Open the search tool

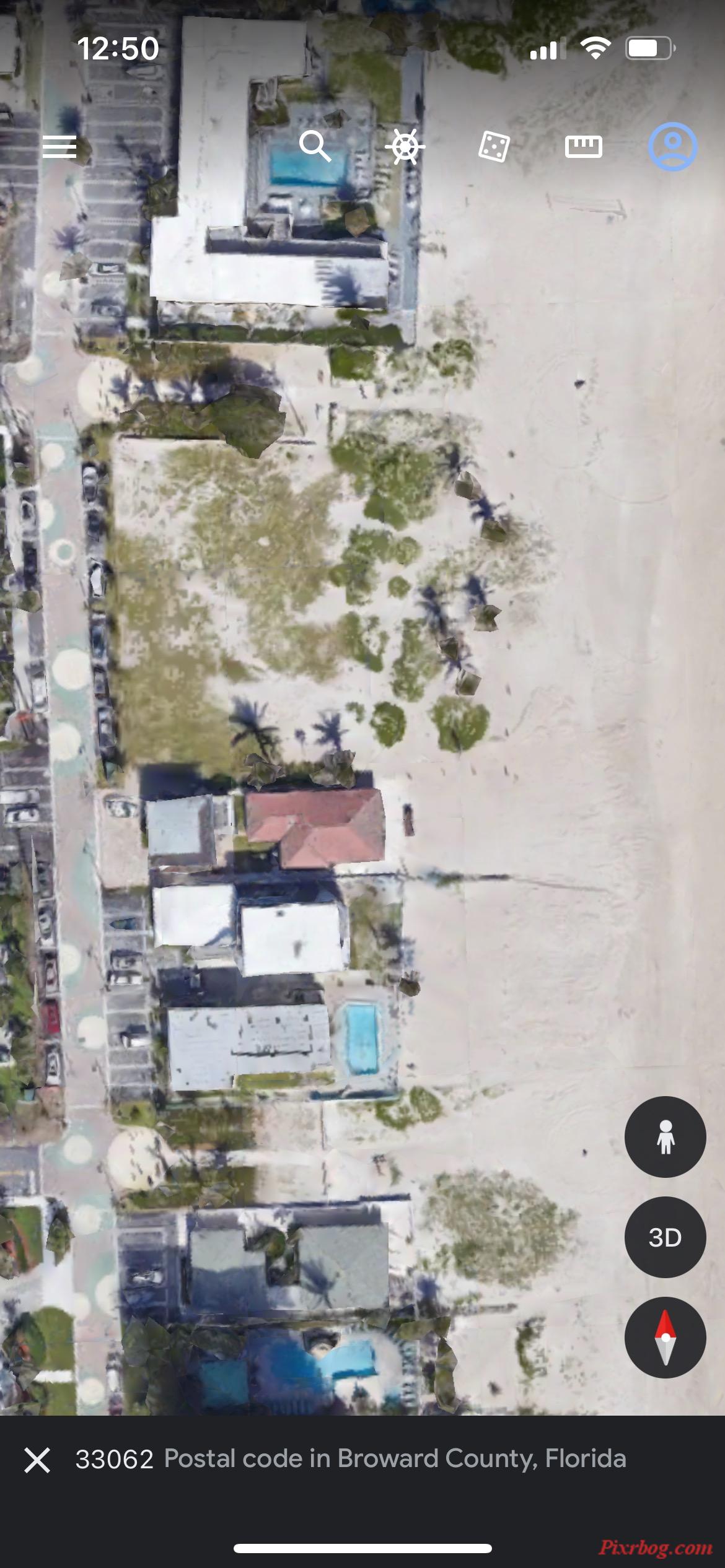pos(315,147)
